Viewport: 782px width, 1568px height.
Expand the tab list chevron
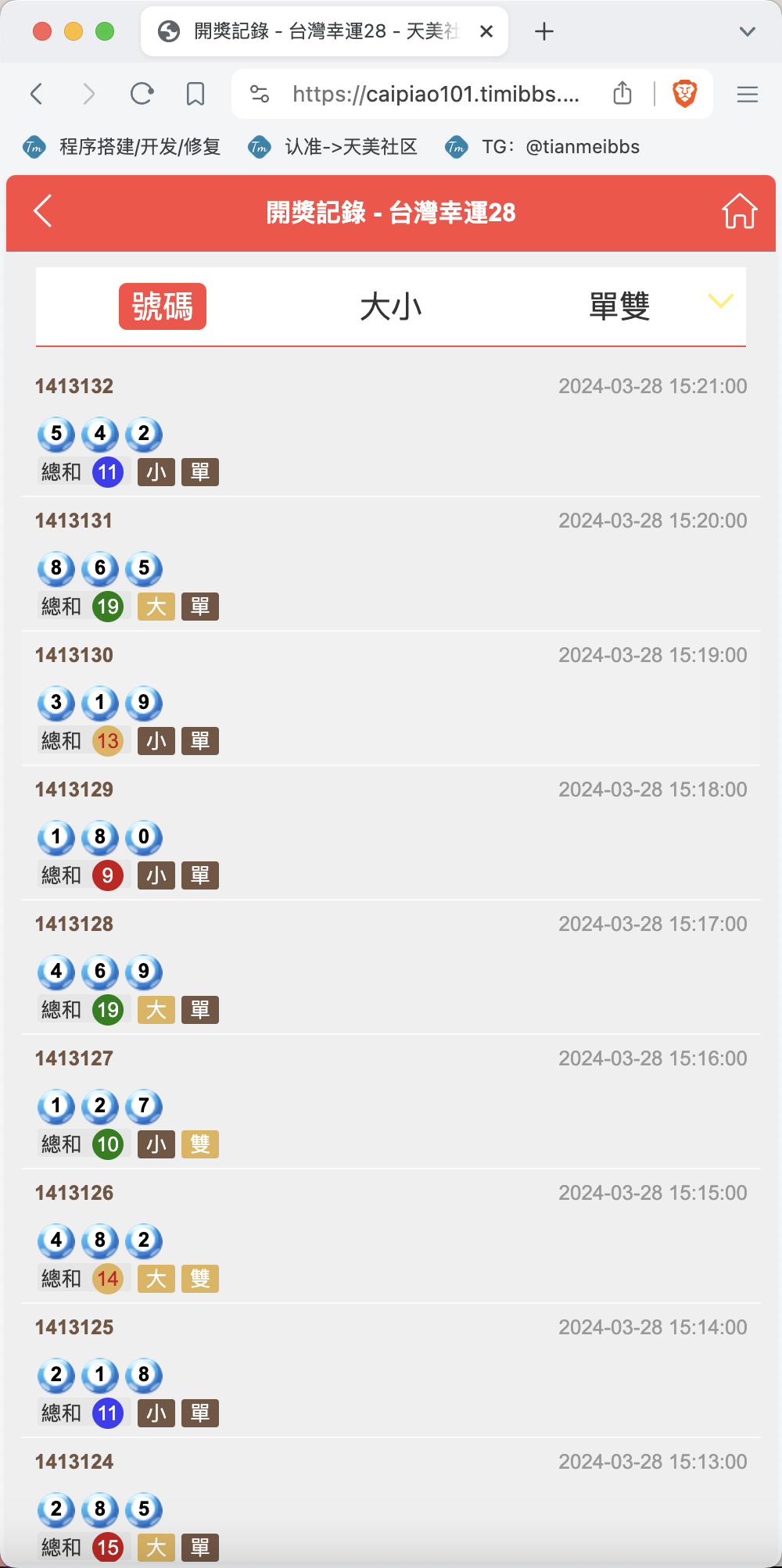pyautogui.click(x=747, y=31)
